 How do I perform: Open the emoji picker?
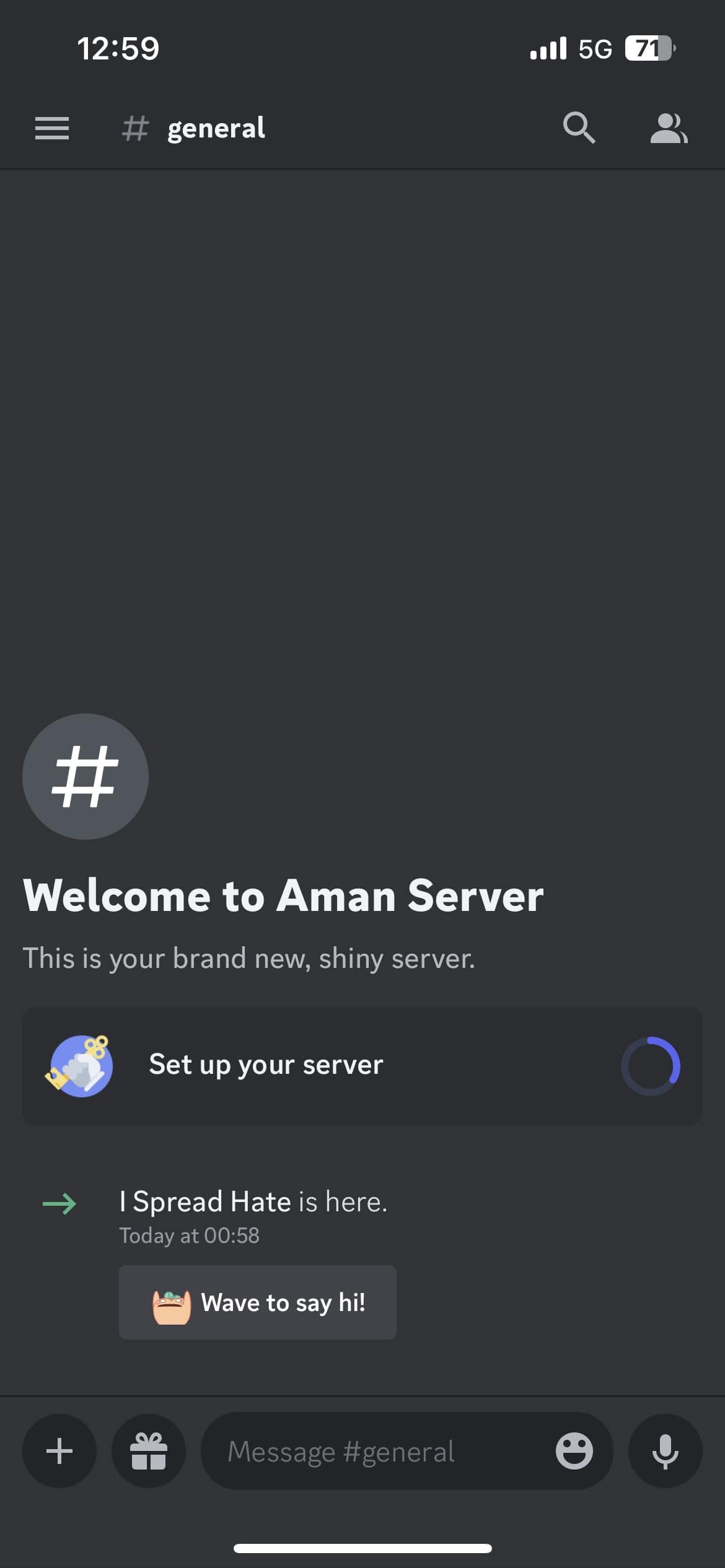click(x=574, y=1451)
